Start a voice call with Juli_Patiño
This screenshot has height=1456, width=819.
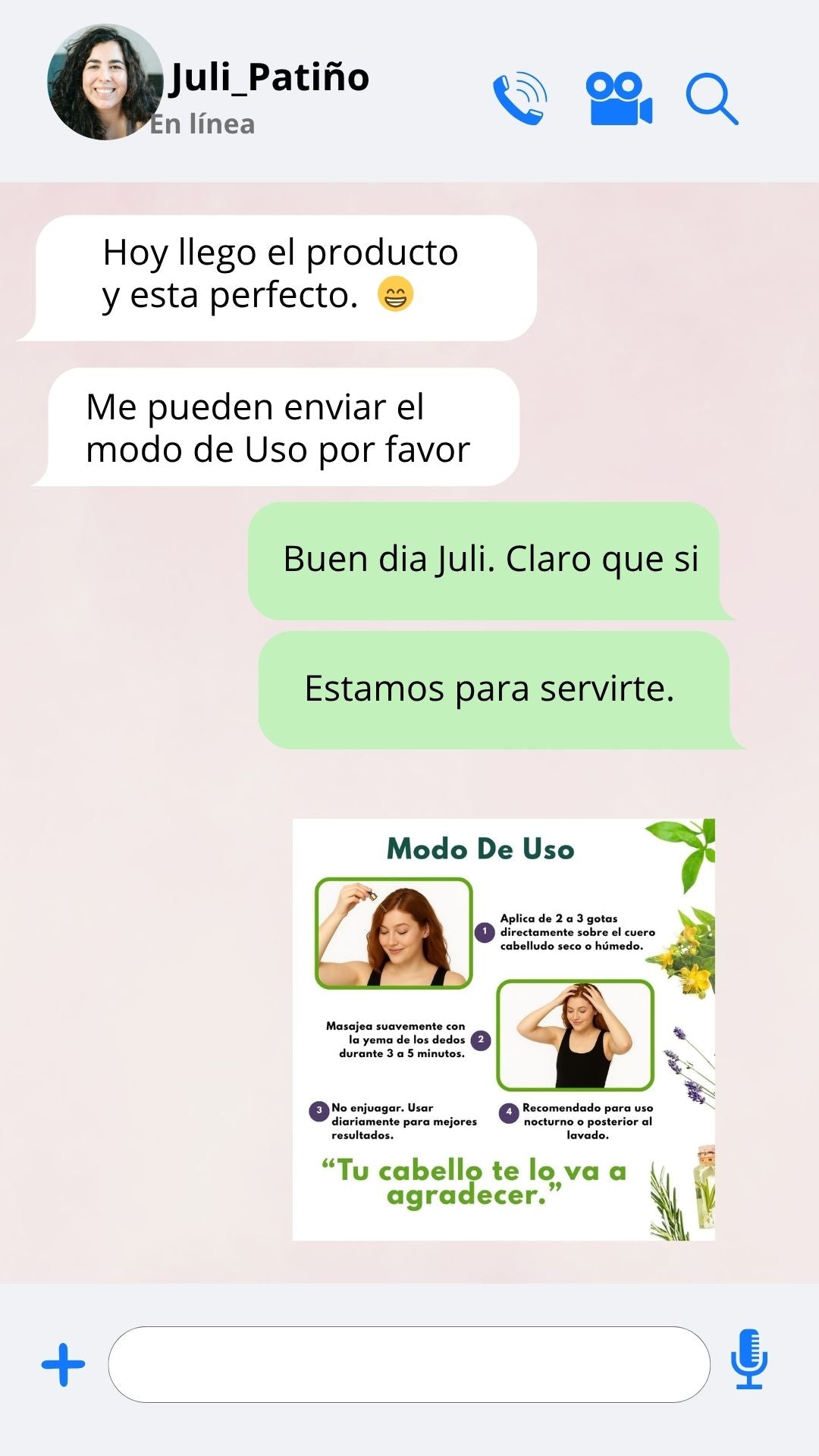click(x=519, y=99)
